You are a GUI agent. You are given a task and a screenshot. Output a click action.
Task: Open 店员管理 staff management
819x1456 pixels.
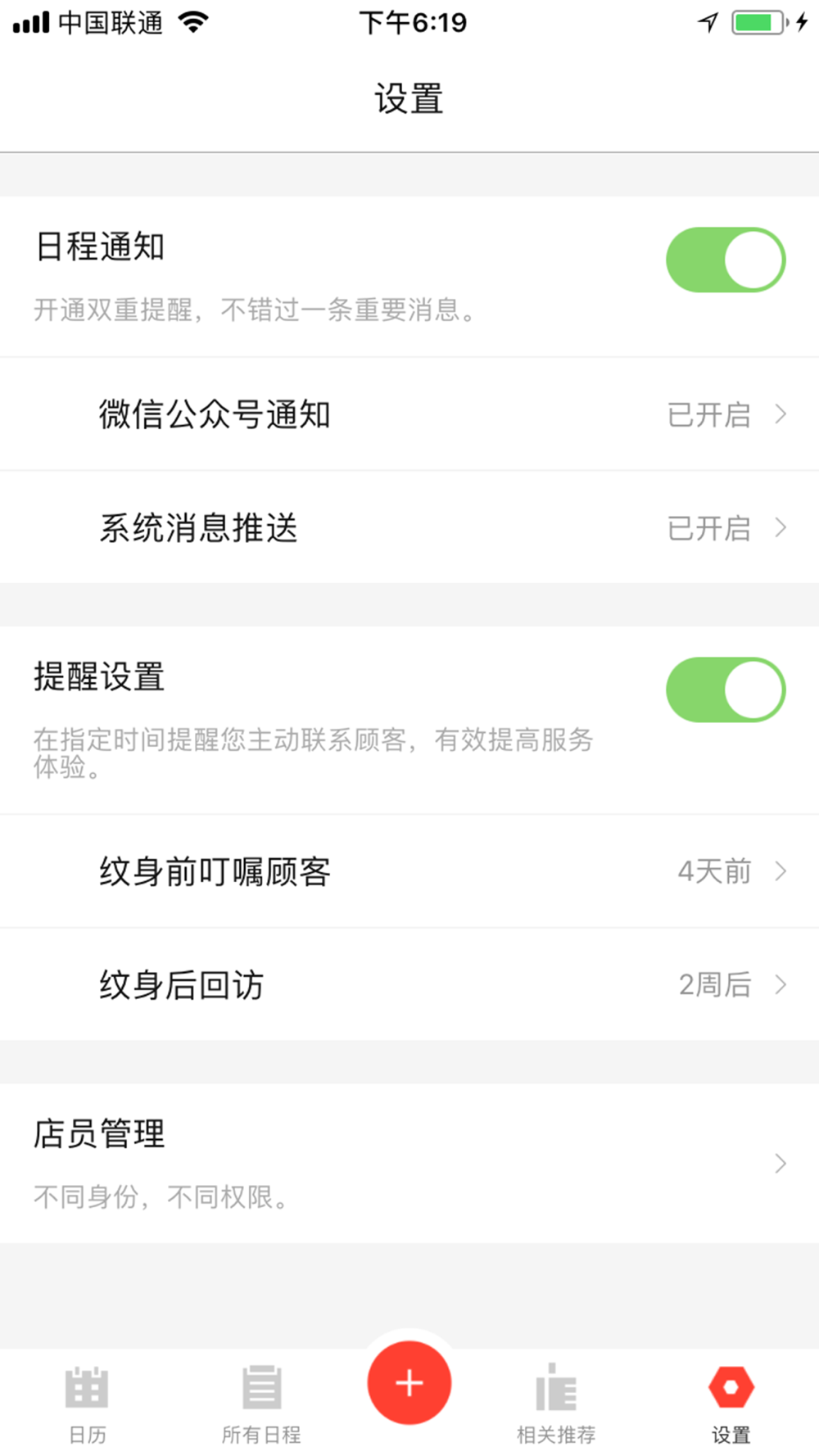409,1163
